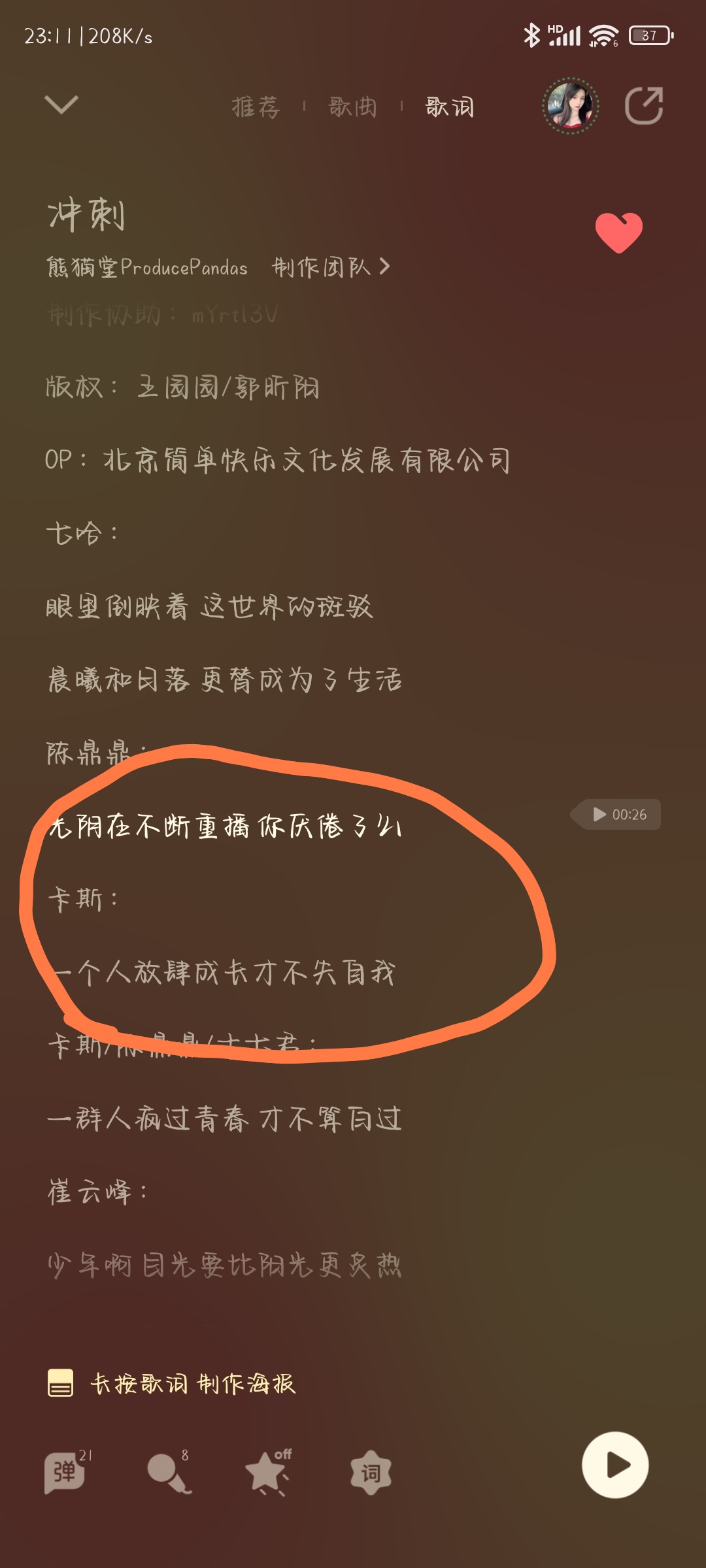The image size is (706, 1568).
Task: Collapse the player with the down chevron
Action: pyautogui.click(x=61, y=105)
